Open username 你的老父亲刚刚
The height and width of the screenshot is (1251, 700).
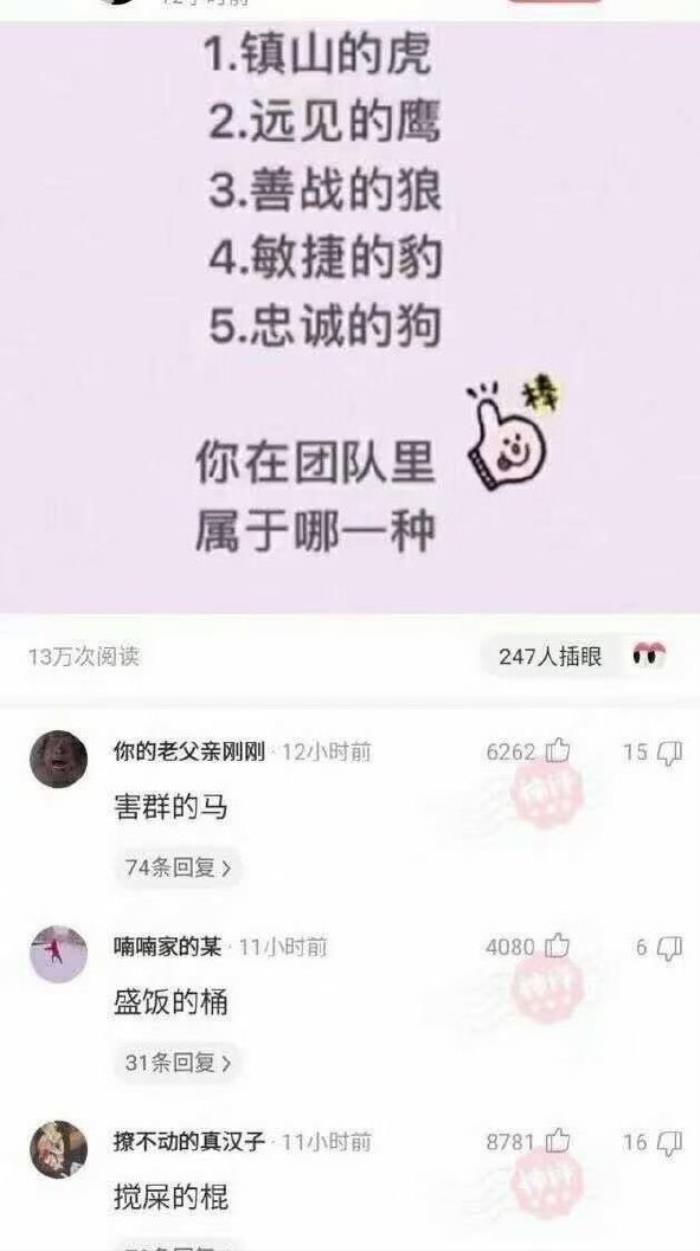pos(190,751)
